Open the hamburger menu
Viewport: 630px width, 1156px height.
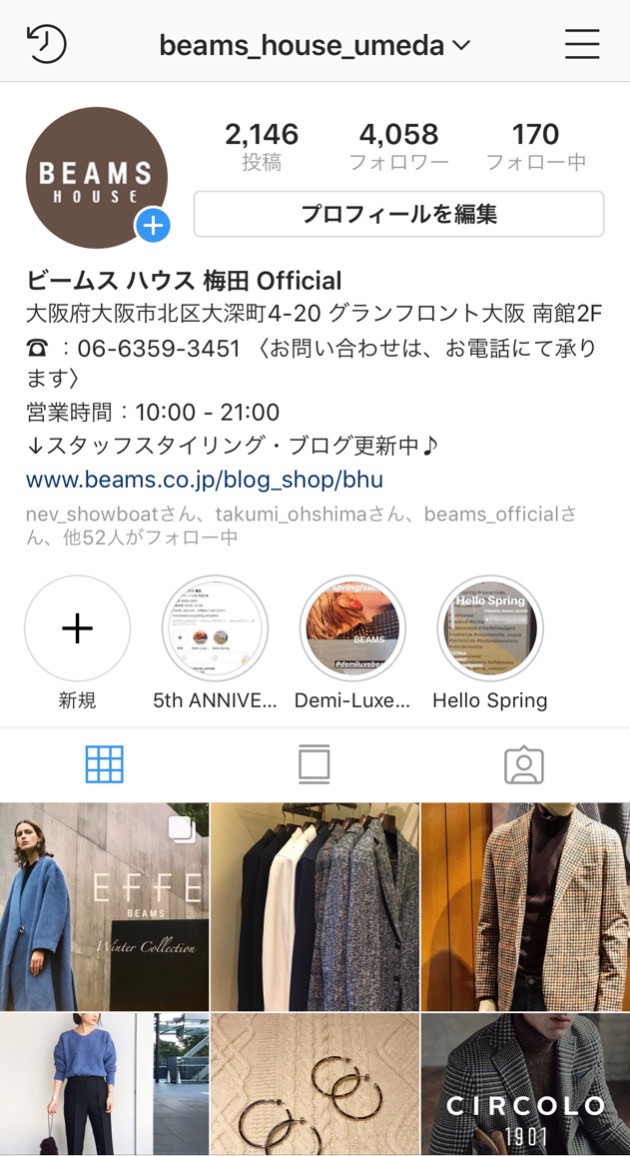582,44
